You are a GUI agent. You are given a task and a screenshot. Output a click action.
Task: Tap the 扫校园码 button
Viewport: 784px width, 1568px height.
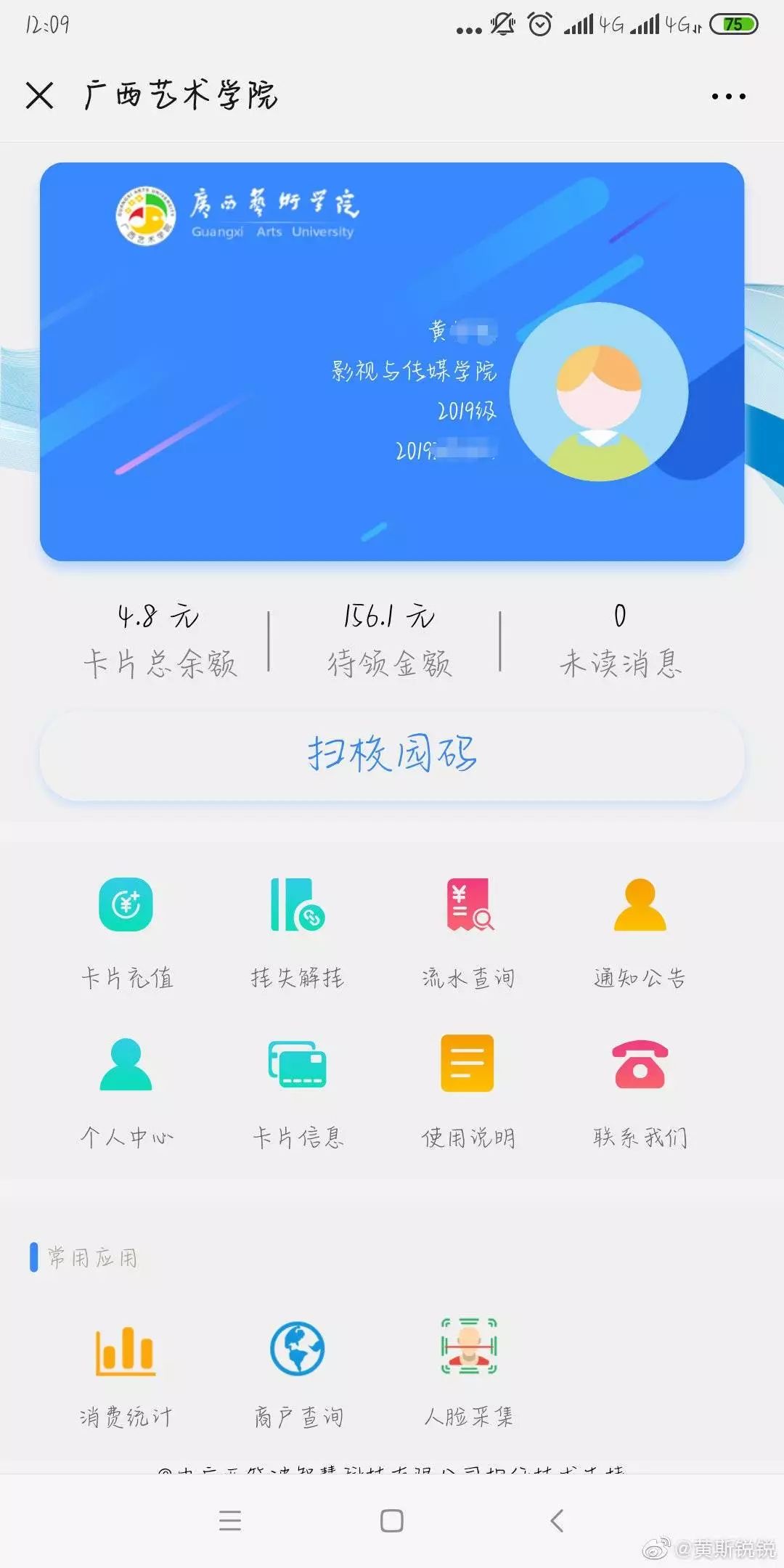point(392,754)
